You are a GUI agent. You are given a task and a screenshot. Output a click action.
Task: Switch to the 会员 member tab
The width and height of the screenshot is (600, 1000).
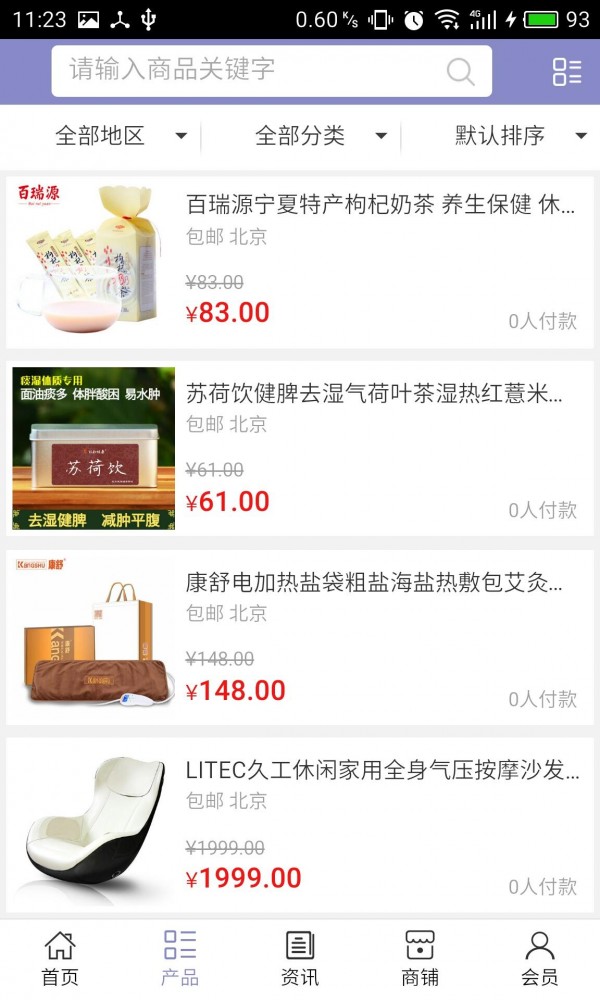click(x=540, y=958)
